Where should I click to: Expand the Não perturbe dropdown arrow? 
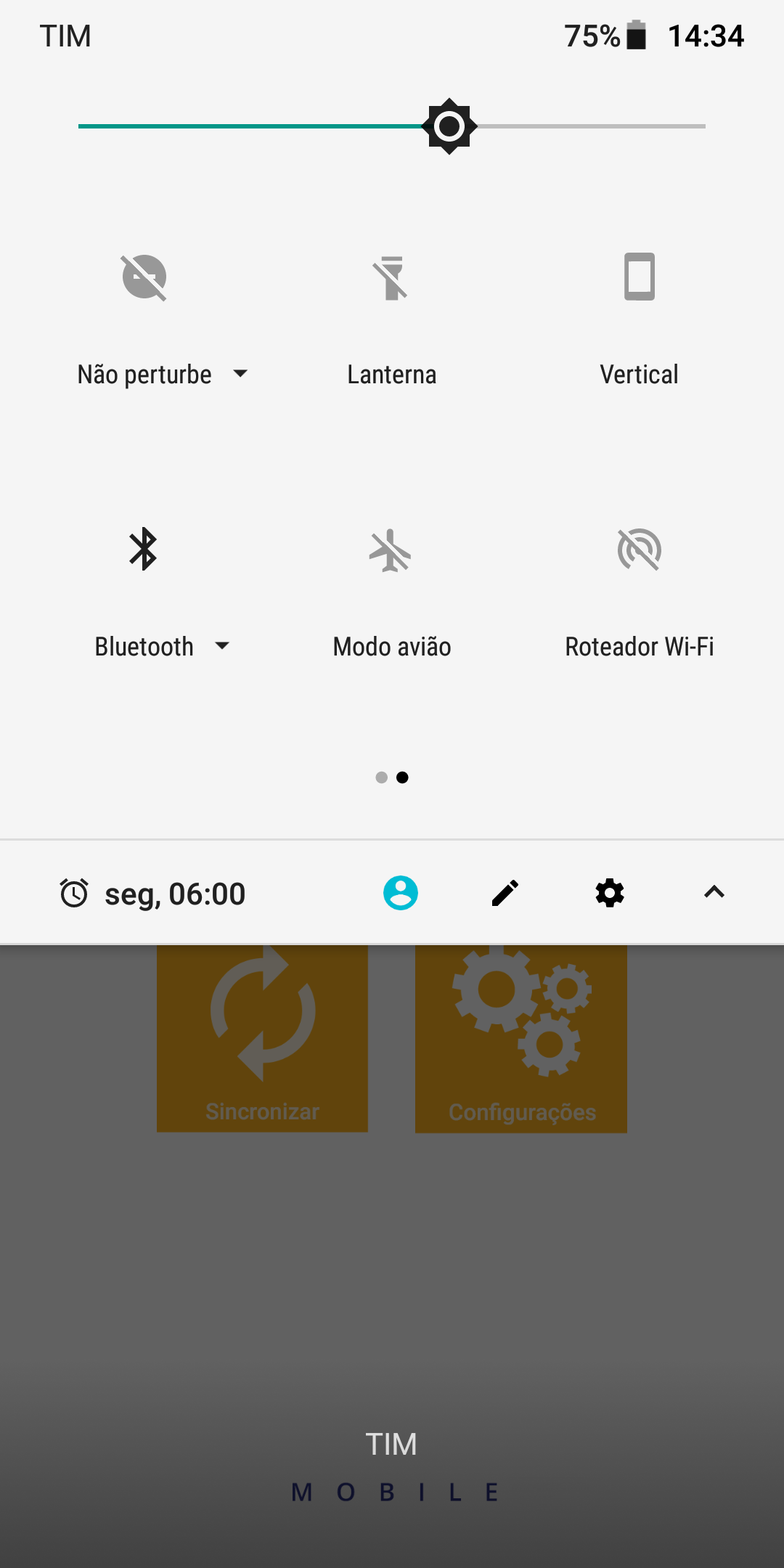240,374
